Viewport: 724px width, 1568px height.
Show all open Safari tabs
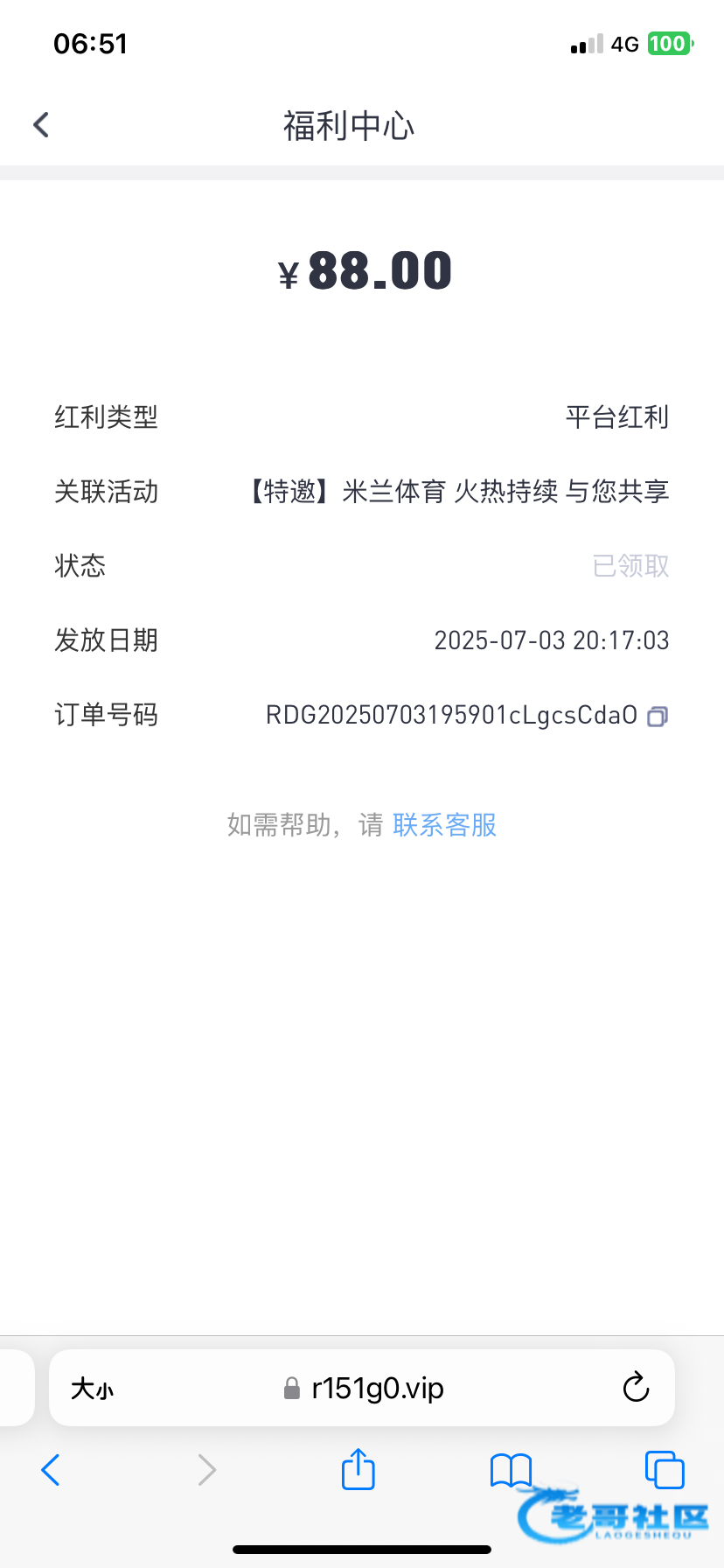click(664, 1469)
